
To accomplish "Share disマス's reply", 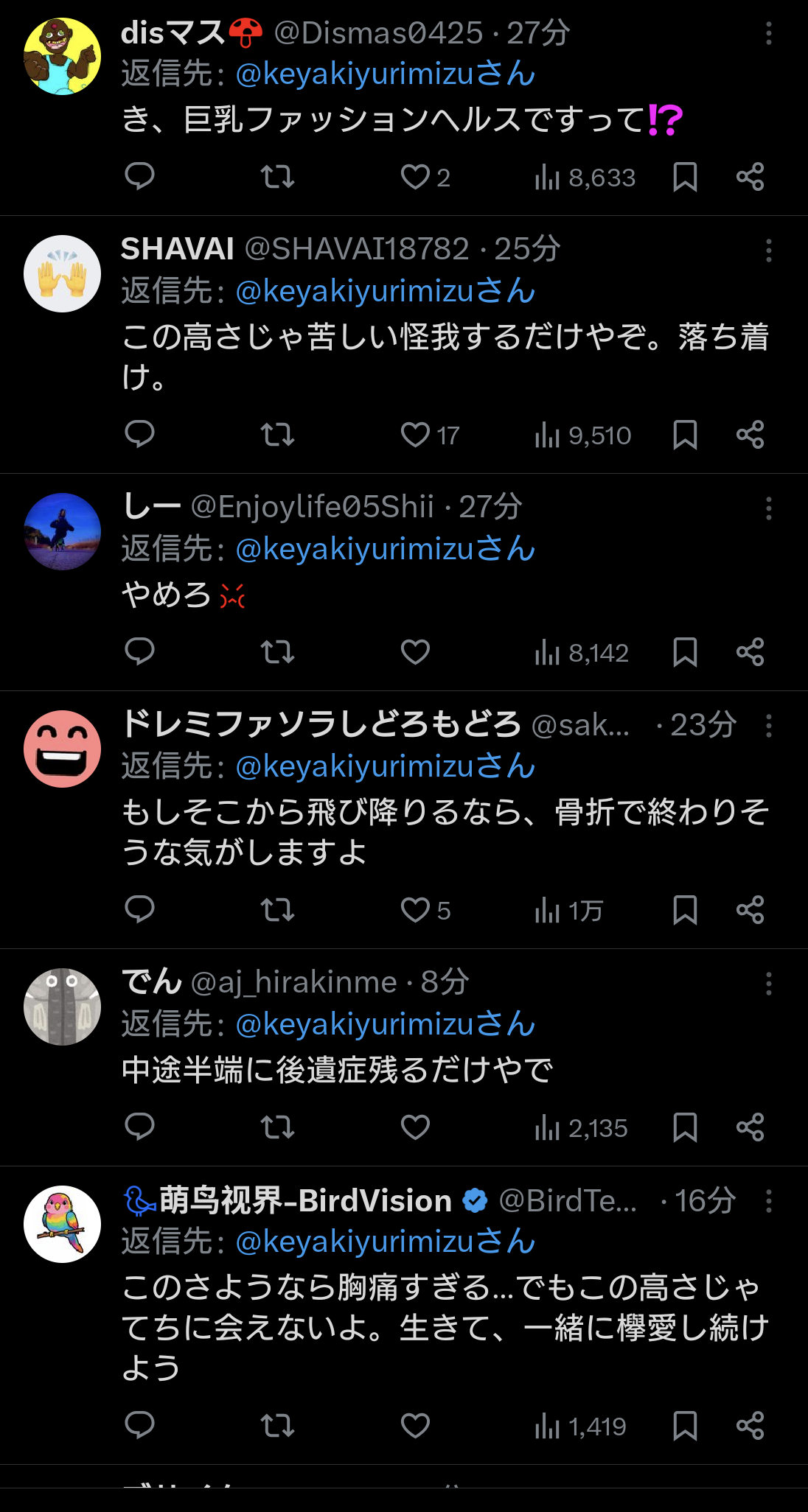I will (750, 177).
